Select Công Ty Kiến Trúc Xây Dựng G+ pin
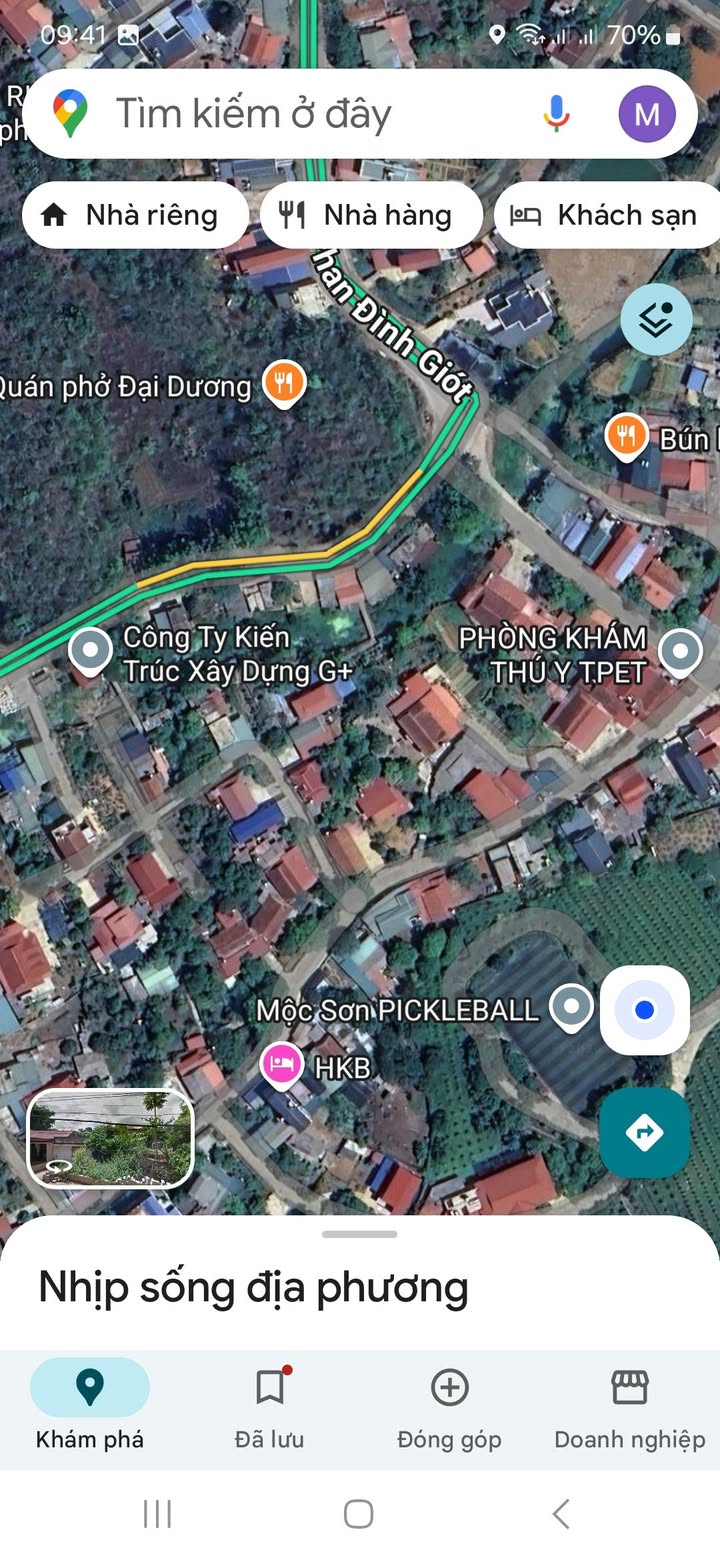This screenshot has height=1560, width=720. [90, 650]
